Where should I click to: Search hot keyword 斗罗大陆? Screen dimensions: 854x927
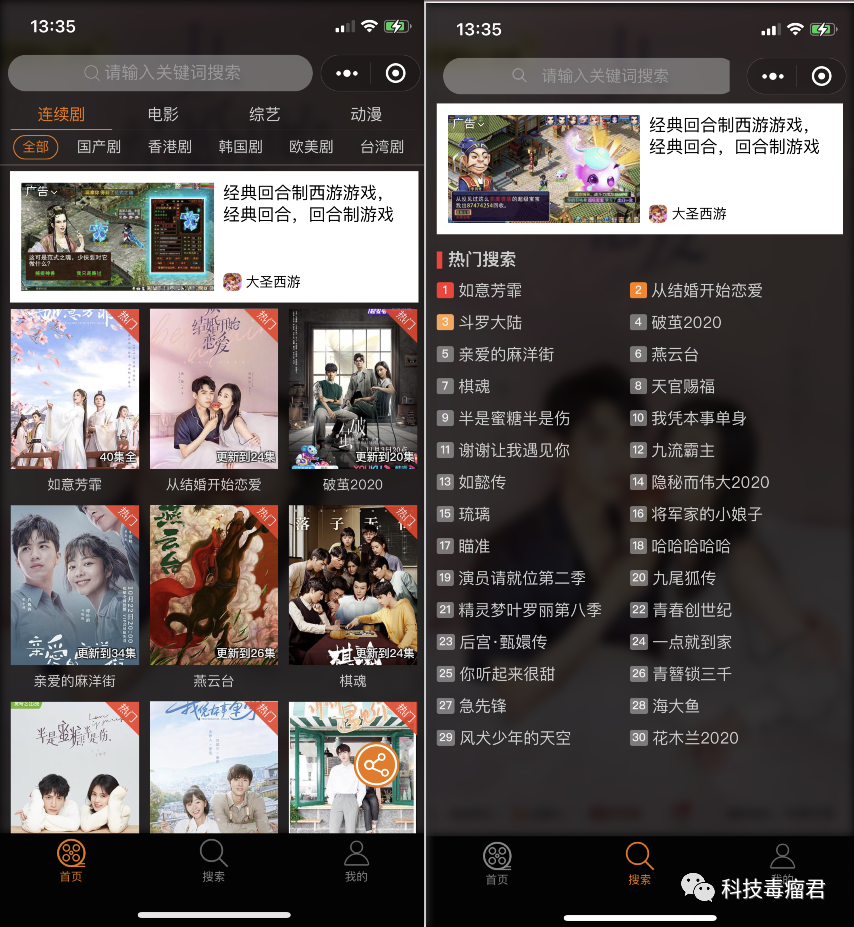(x=490, y=323)
